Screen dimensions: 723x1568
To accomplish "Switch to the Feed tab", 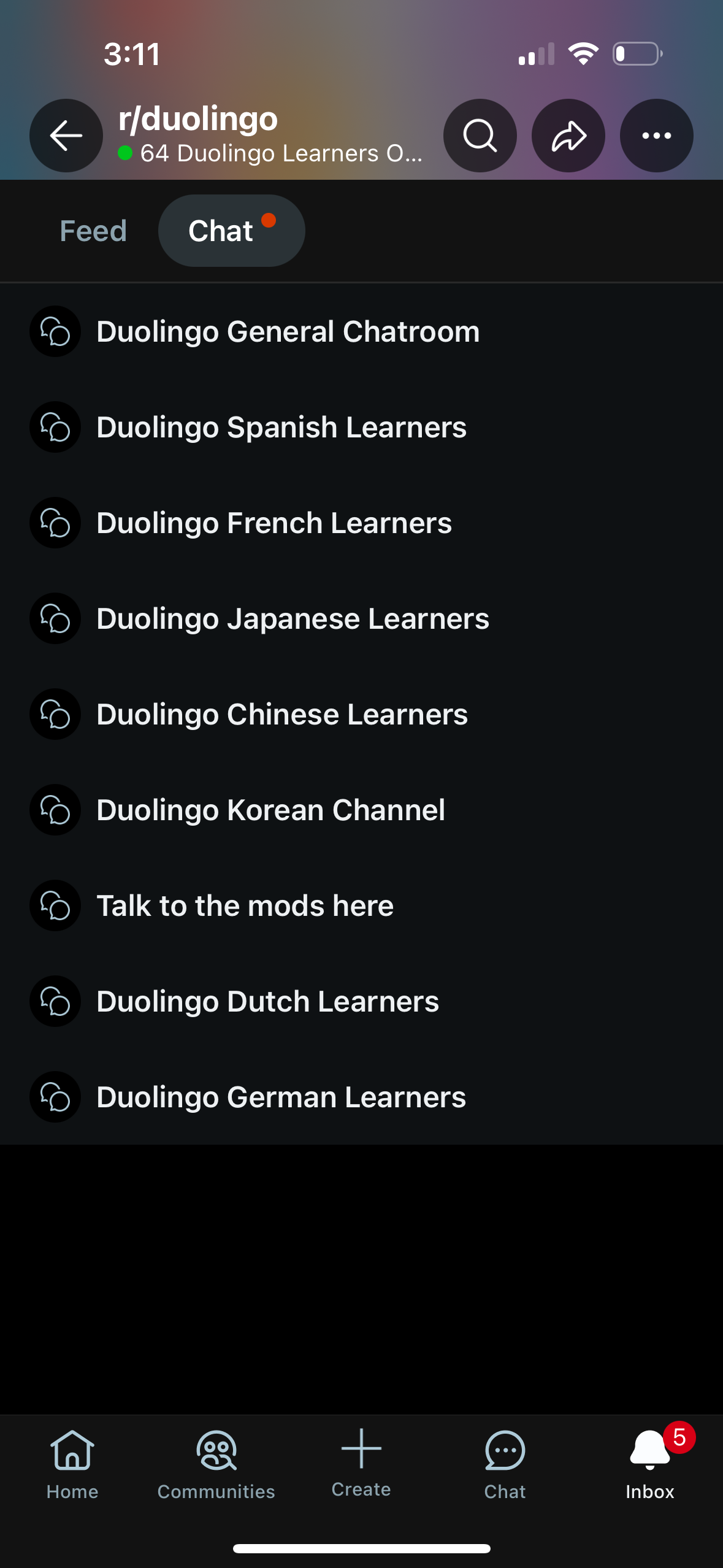I will pos(93,231).
